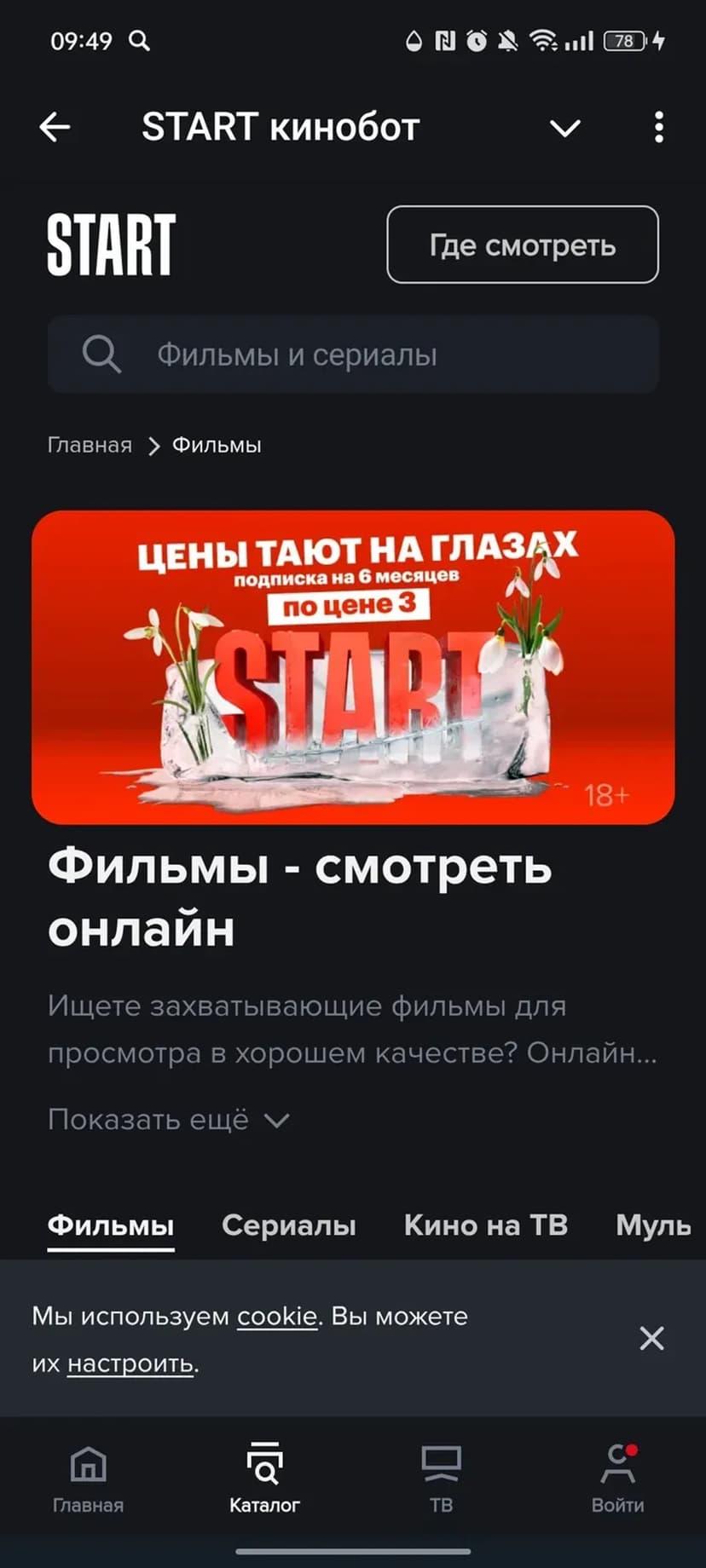Open the Войти sign-in tab
Image resolution: width=706 pixels, height=1568 pixels.
pyautogui.click(x=617, y=1479)
